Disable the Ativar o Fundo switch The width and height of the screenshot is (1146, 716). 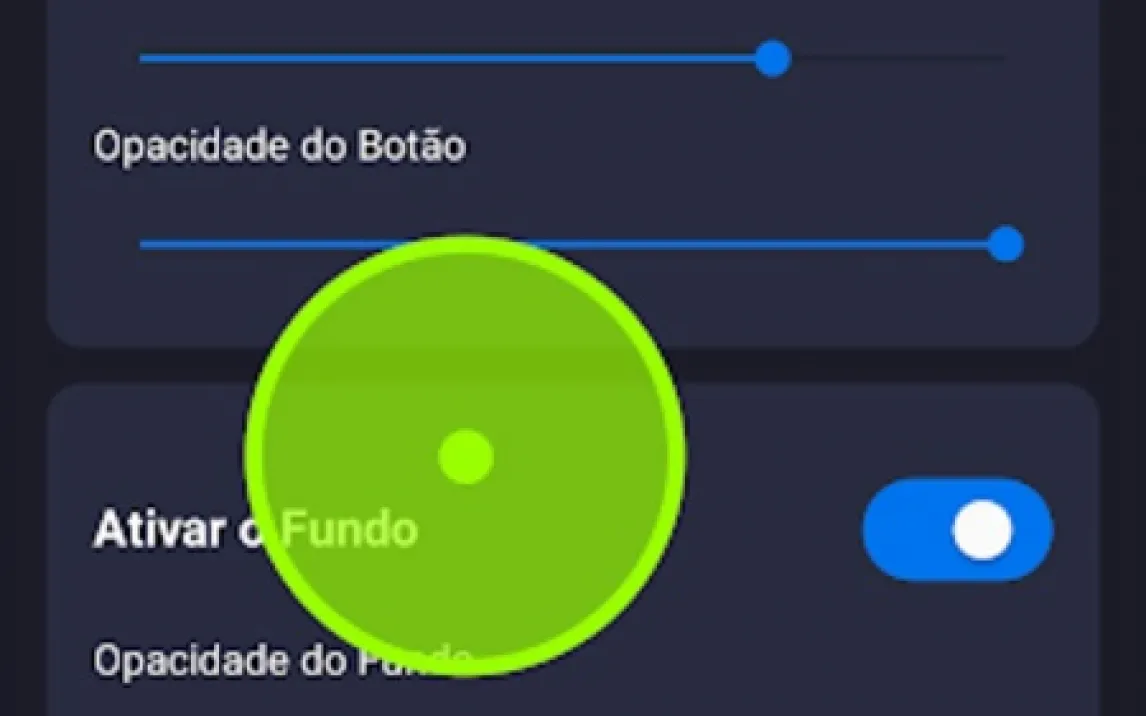[x=957, y=530]
